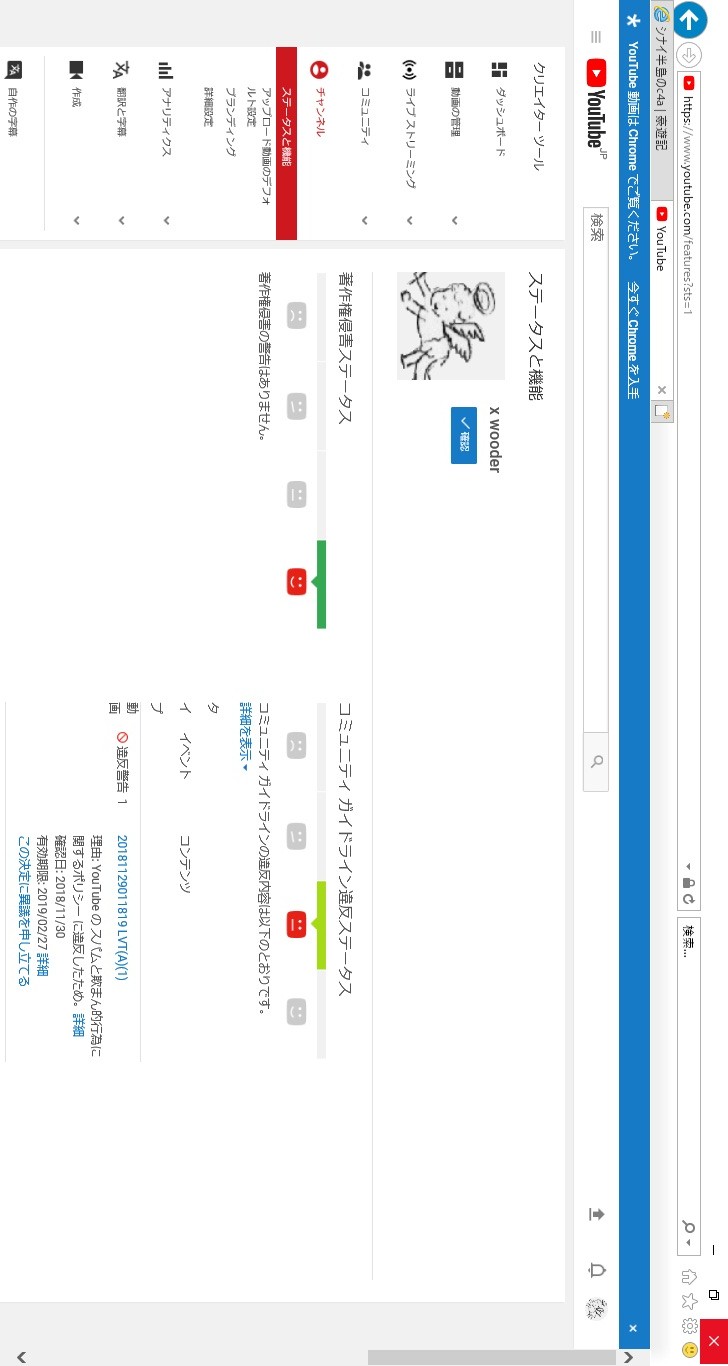Viewport: 728px width, 1366px height.
Task: Dismiss the Chrome promotion banner
Action: 632,1327
